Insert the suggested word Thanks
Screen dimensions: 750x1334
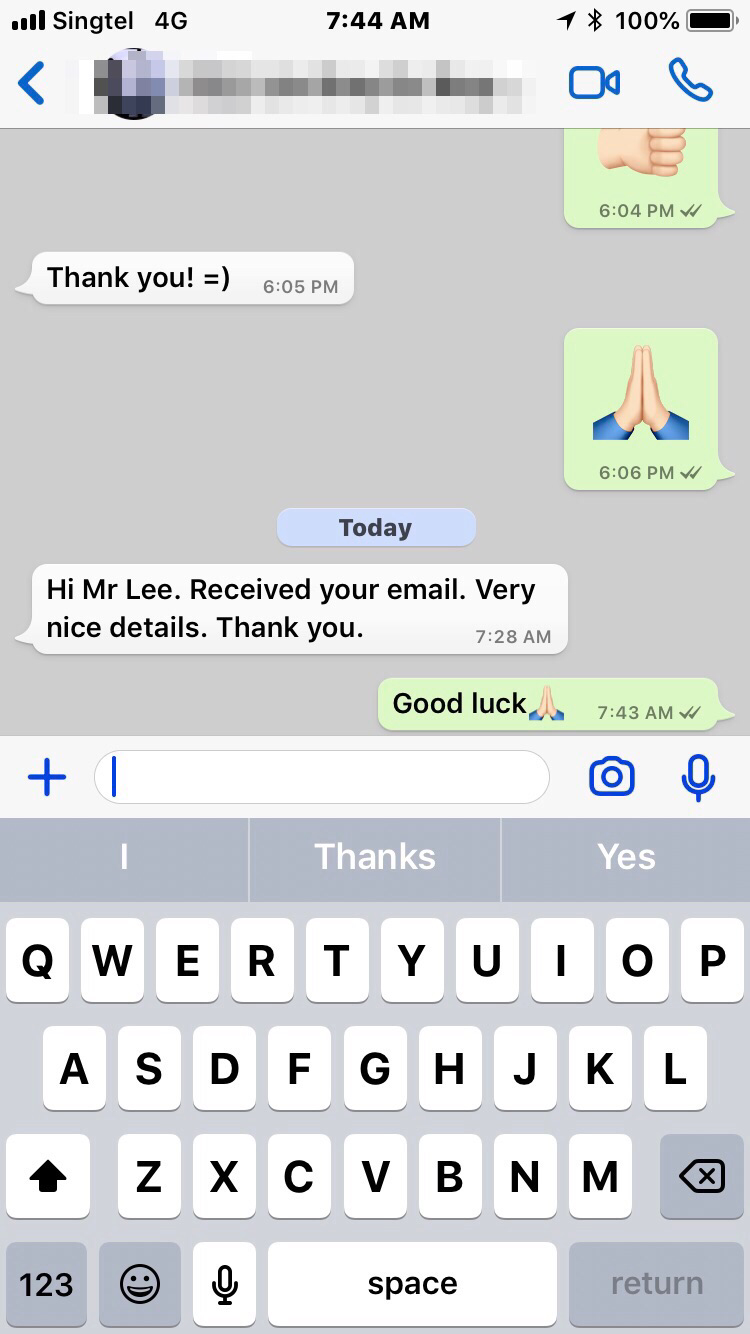pyautogui.click(x=375, y=857)
